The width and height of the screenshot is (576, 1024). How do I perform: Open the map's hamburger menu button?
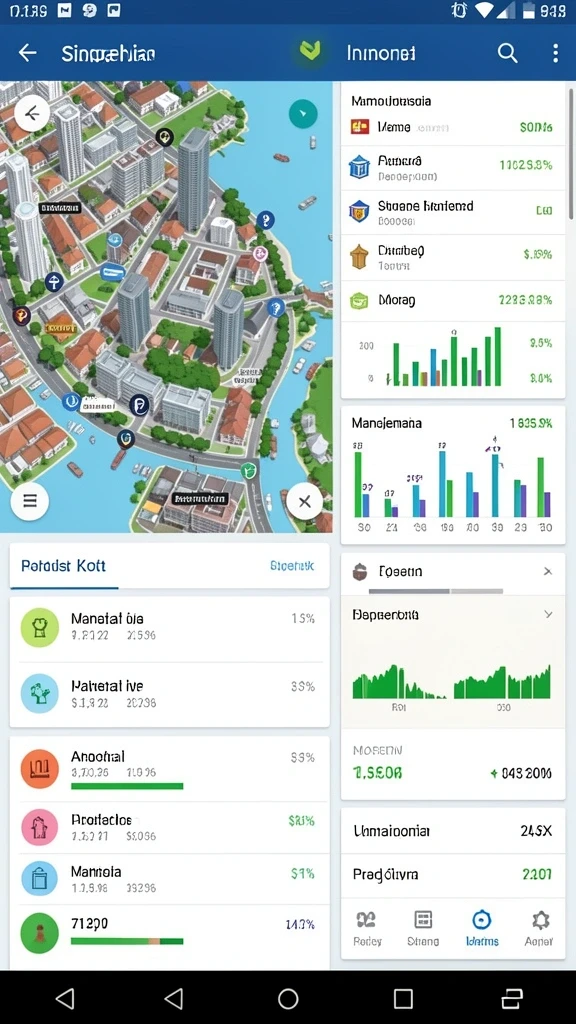coord(29,502)
